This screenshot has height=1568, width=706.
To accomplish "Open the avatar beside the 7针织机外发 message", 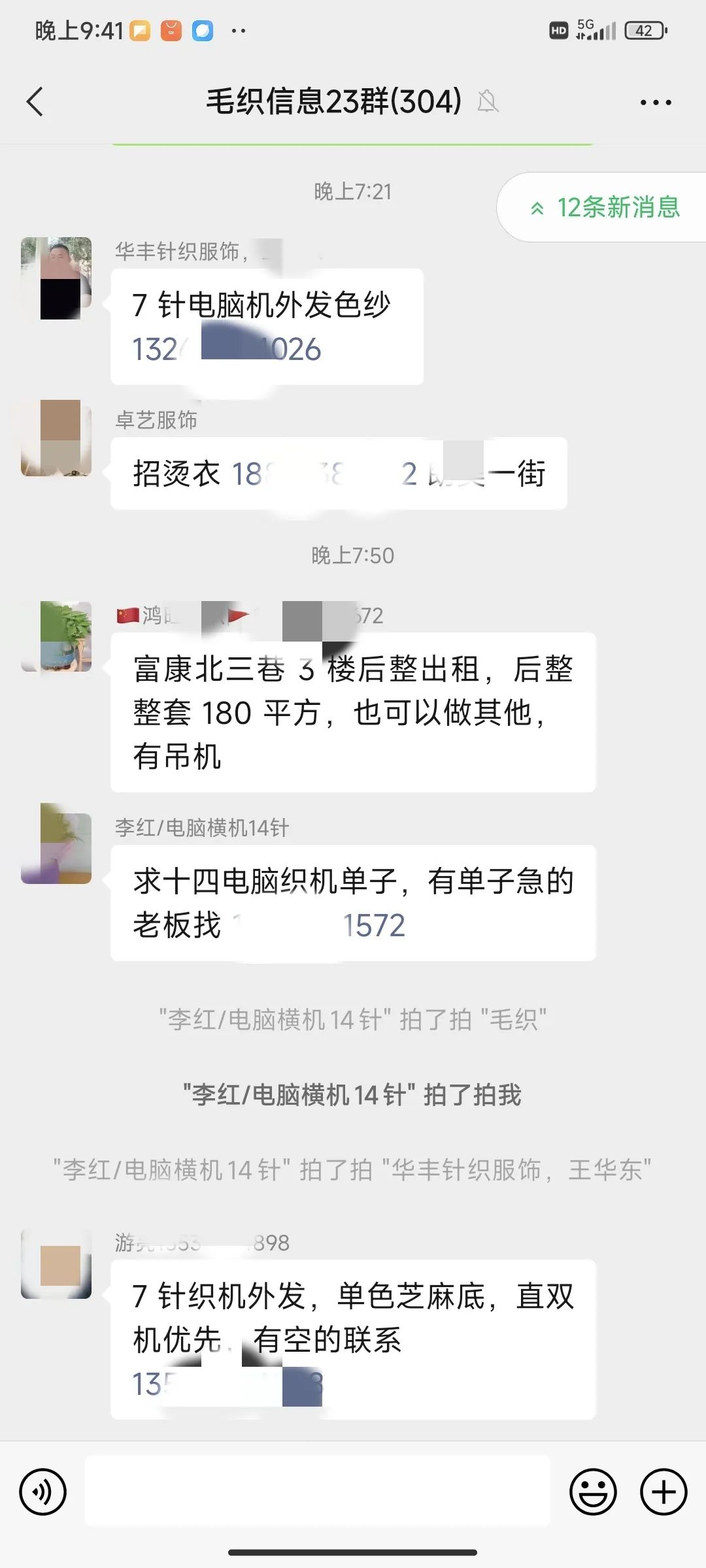I will (56, 1264).
